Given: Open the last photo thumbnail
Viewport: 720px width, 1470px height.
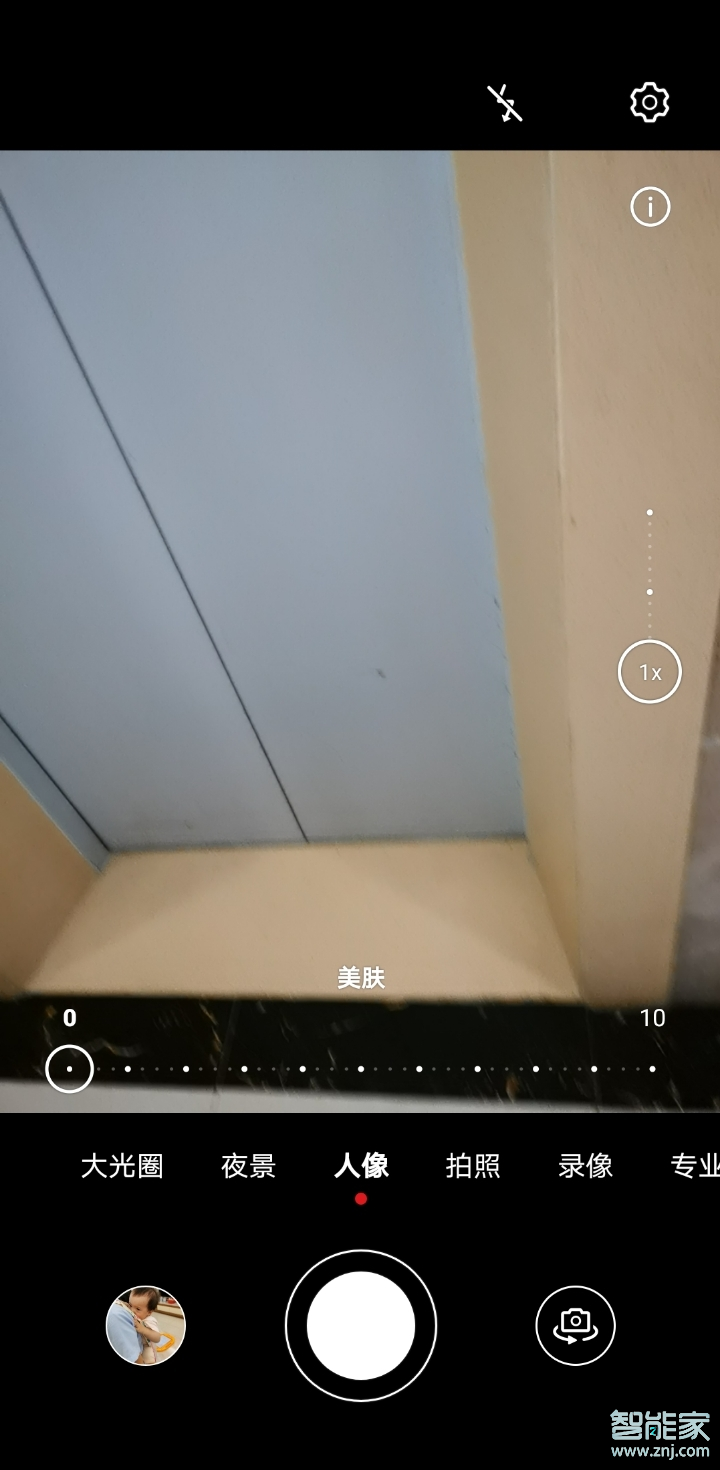Looking at the screenshot, I should 146,1326.
